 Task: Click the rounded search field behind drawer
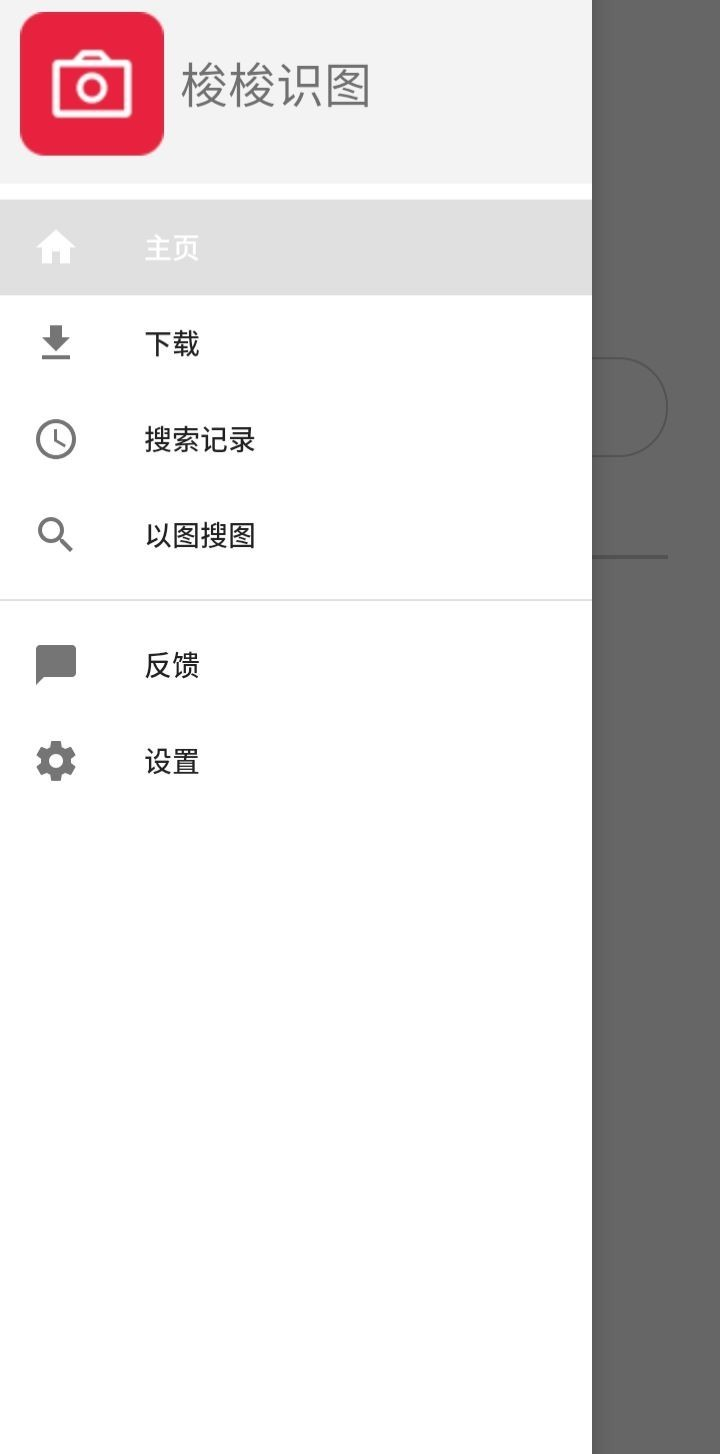coord(640,406)
